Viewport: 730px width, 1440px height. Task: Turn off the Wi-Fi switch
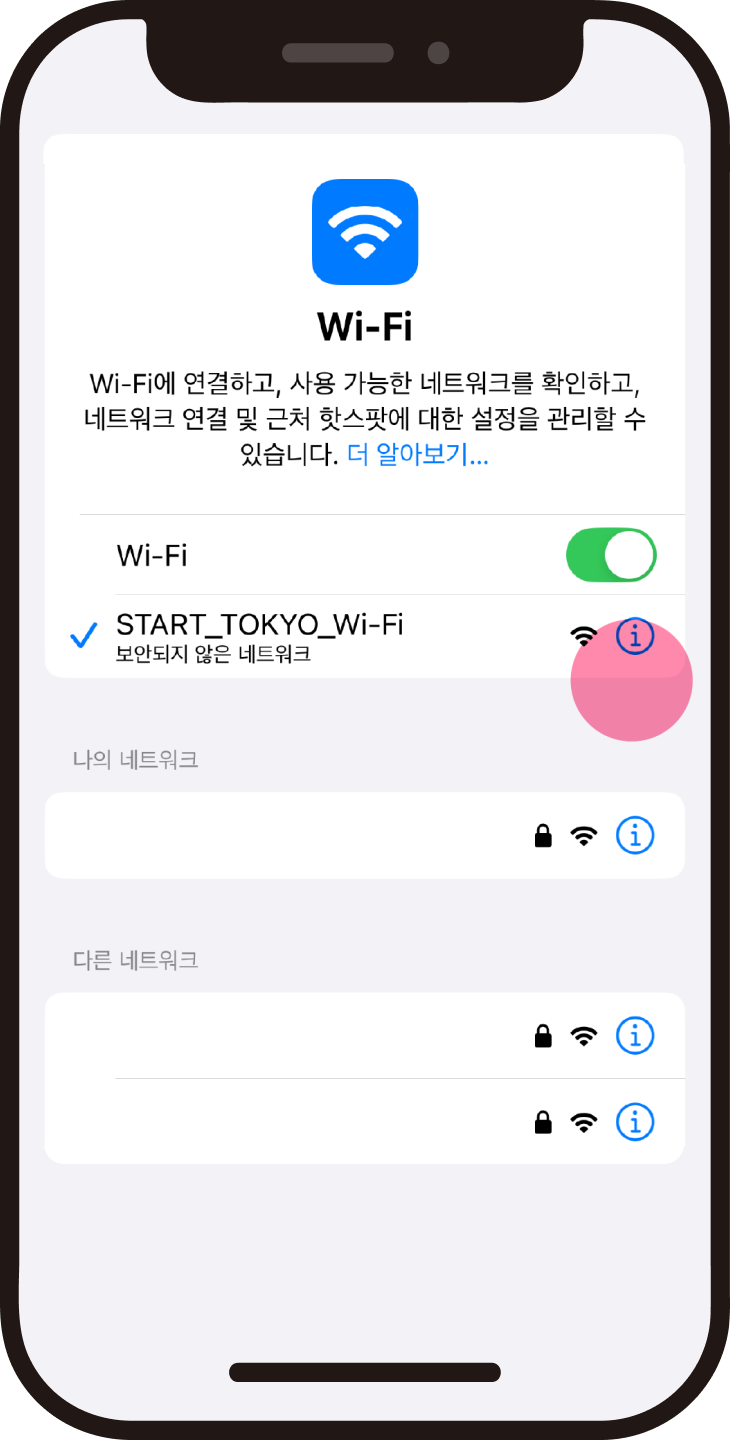tap(611, 555)
